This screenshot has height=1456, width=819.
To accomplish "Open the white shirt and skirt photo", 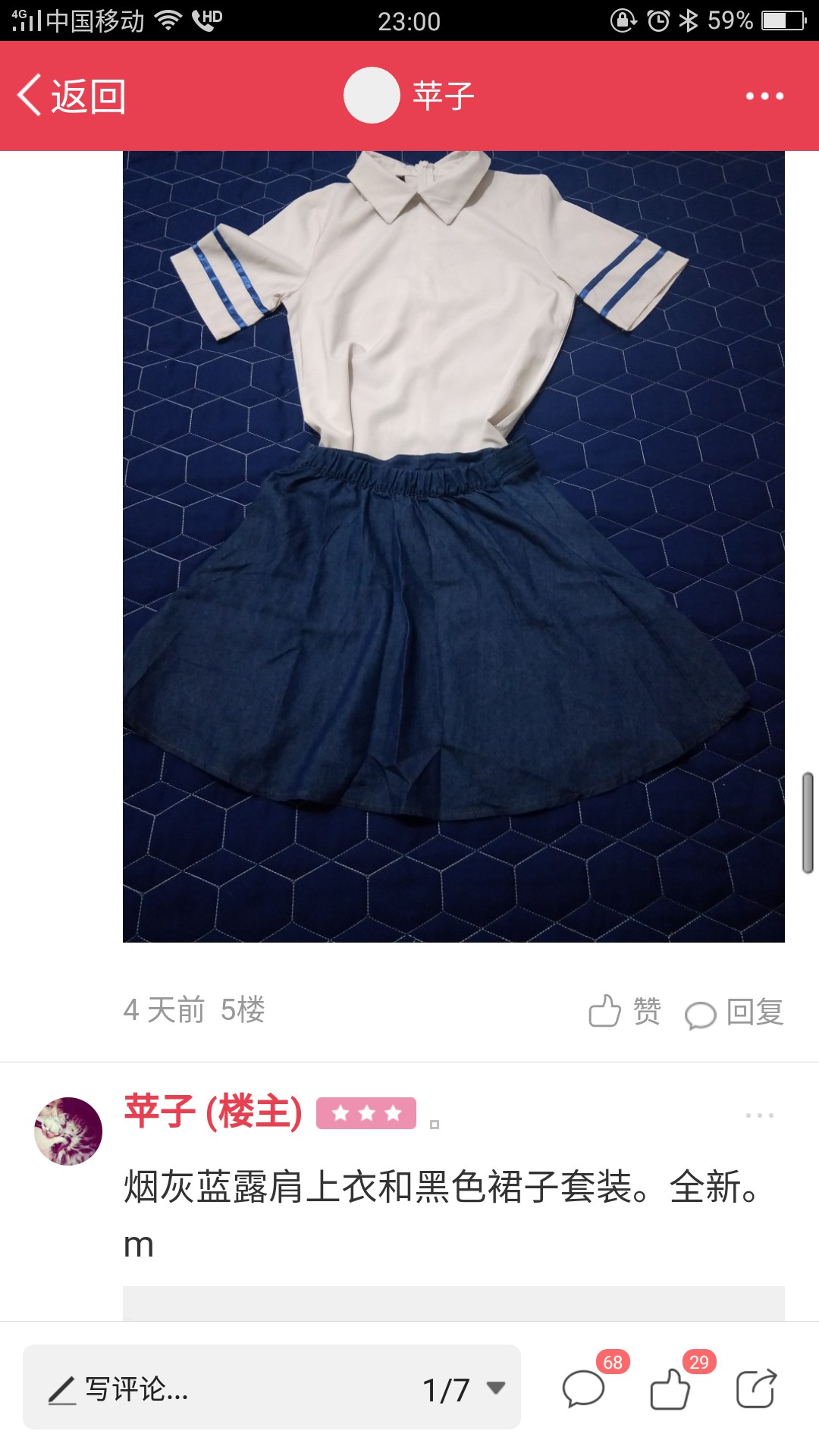I will (453, 546).
